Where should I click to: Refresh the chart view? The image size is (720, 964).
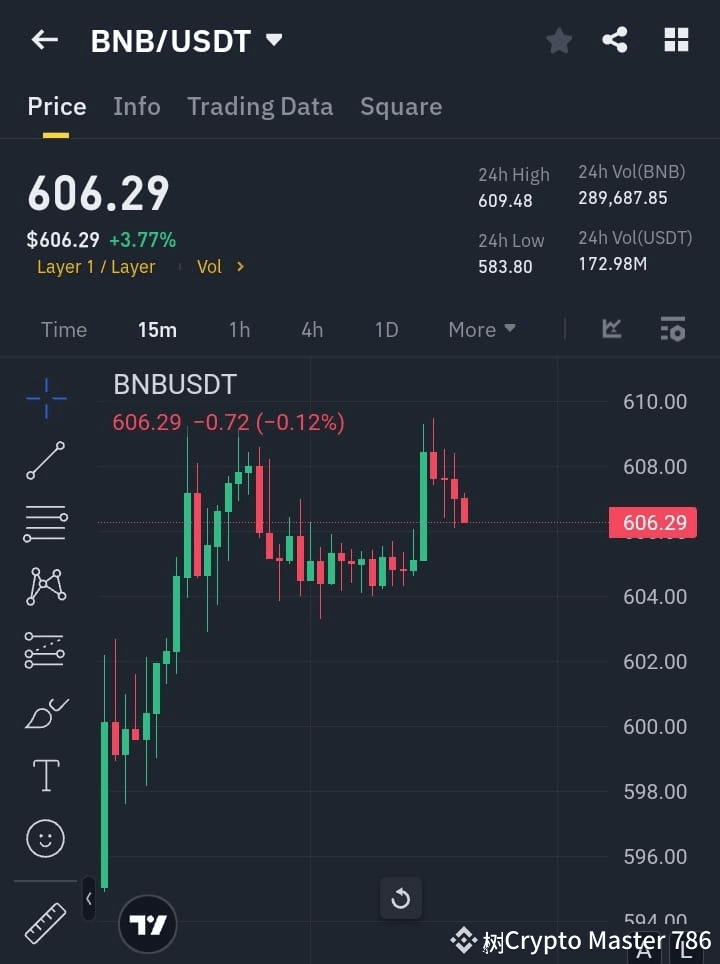click(400, 898)
